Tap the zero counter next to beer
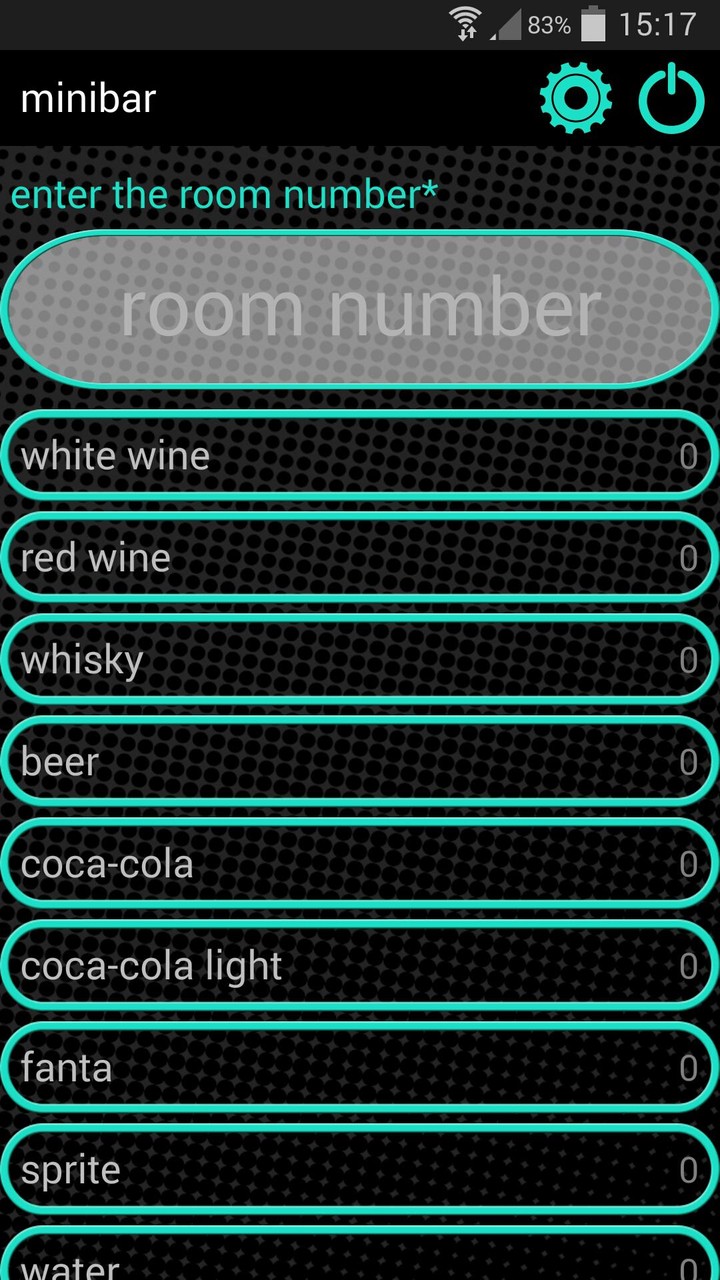The height and width of the screenshot is (1280, 720). pos(687,761)
